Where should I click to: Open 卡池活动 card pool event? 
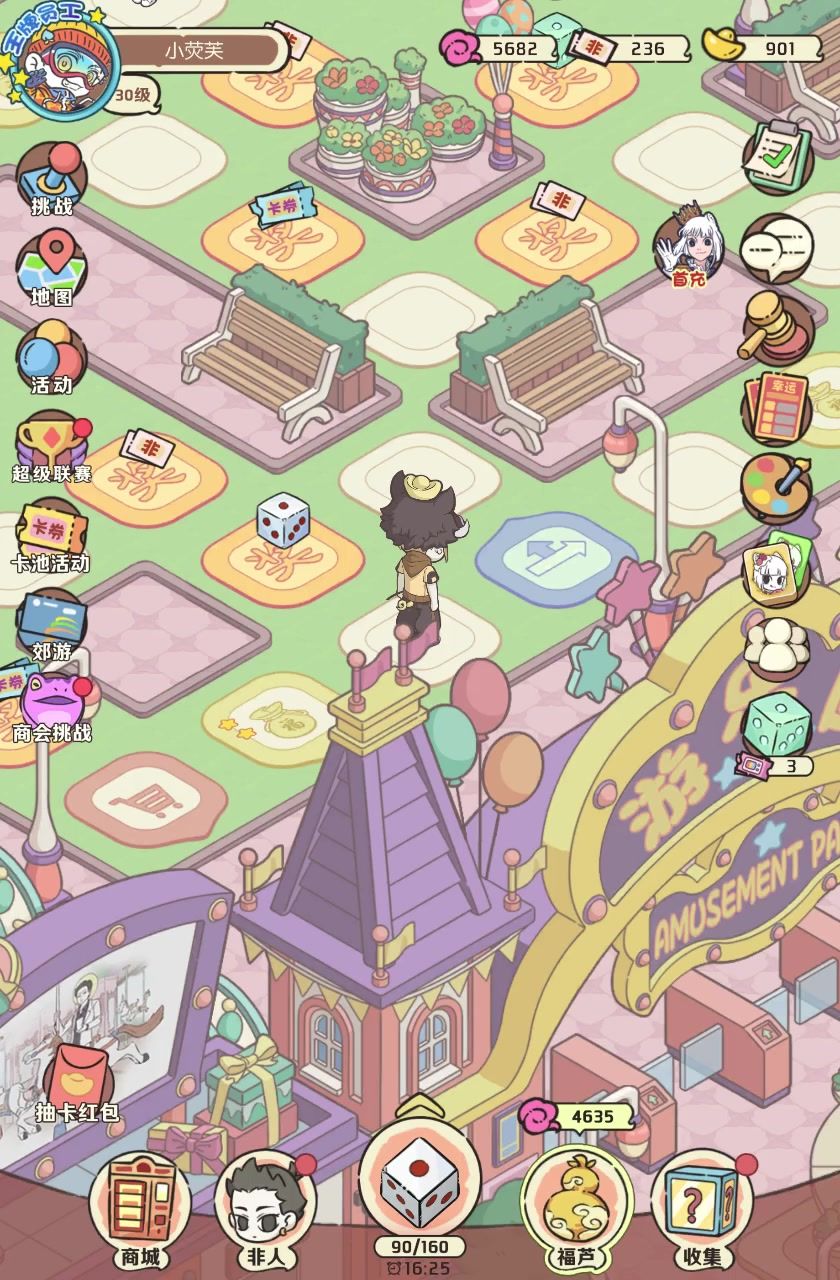(x=51, y=535)
